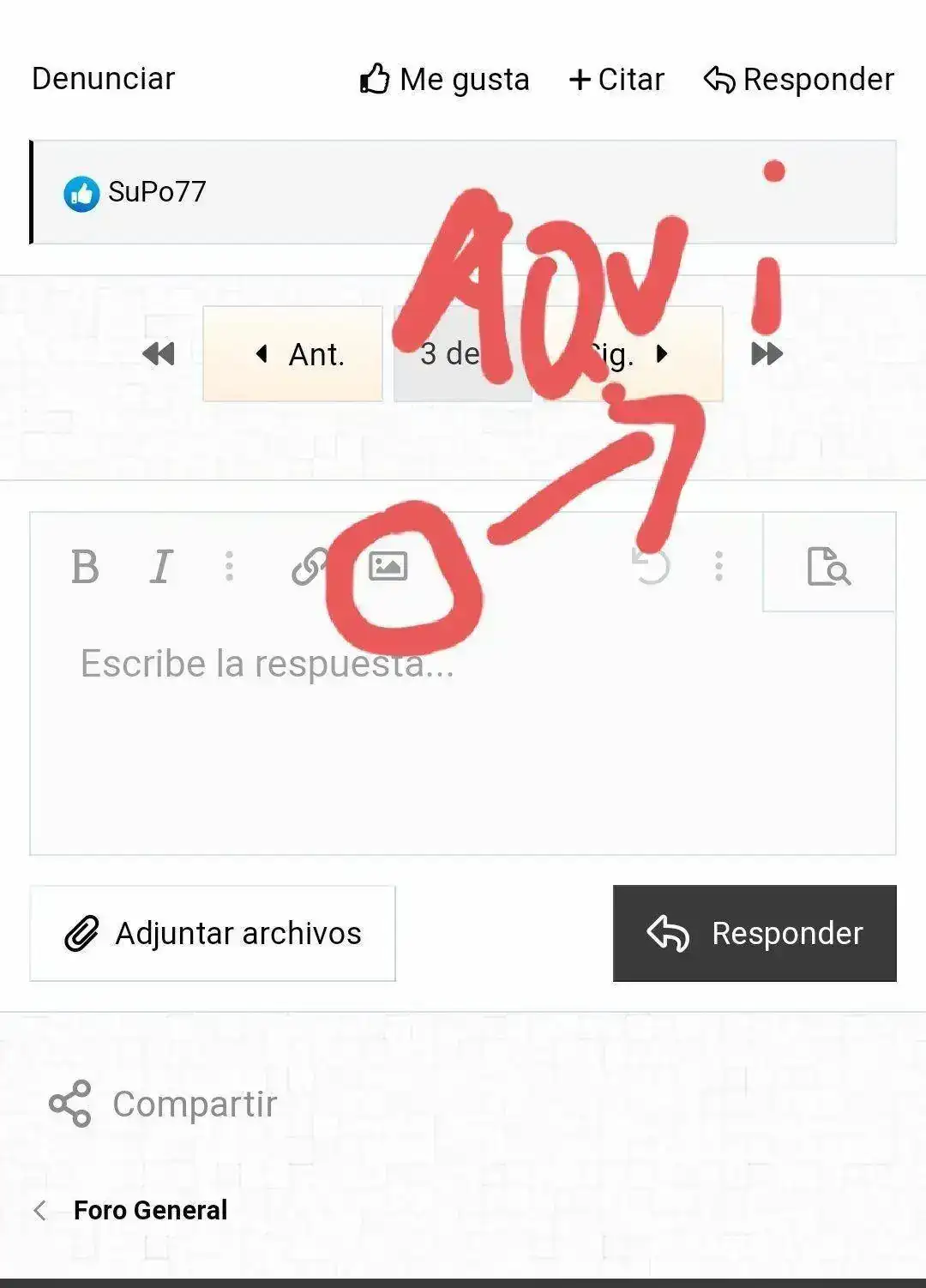Open more options beside the undo icon
926x1288 pixels.
[719, 567]
